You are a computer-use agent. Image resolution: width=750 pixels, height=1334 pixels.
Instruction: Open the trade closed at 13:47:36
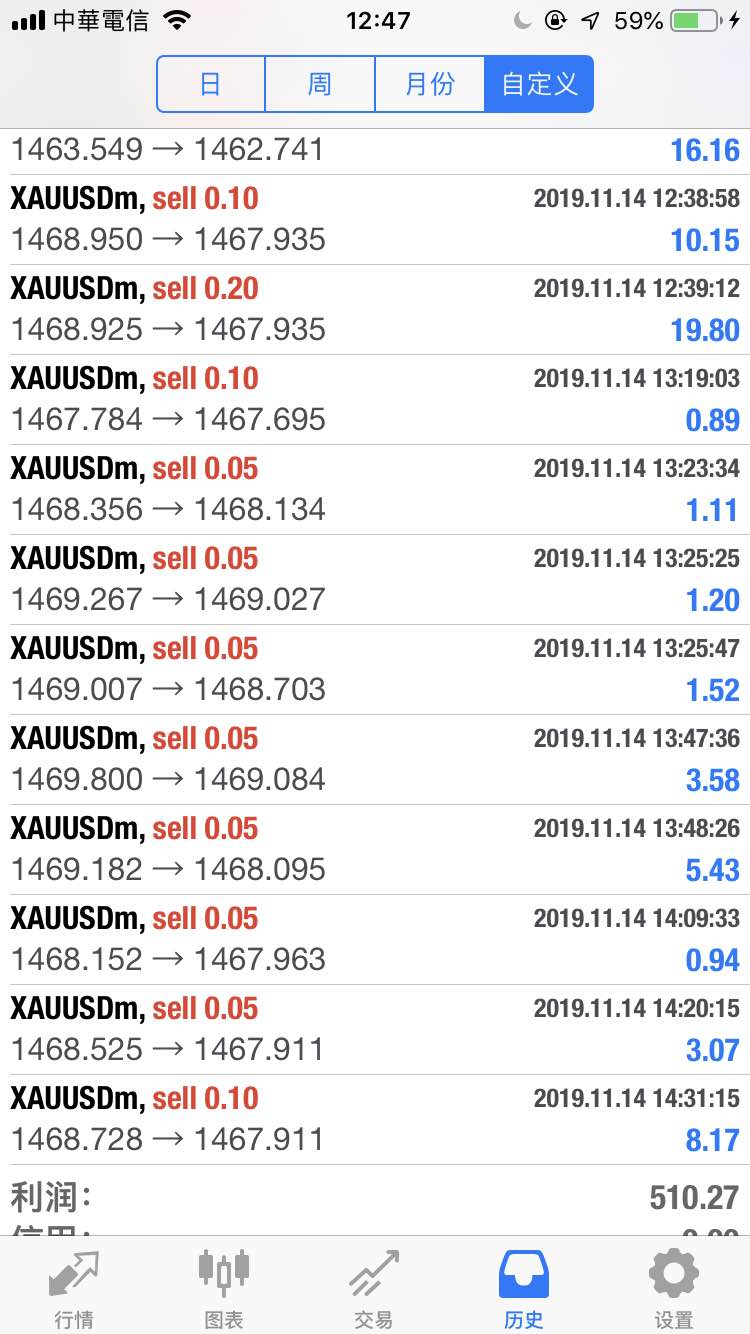click(x=375, y=760)
